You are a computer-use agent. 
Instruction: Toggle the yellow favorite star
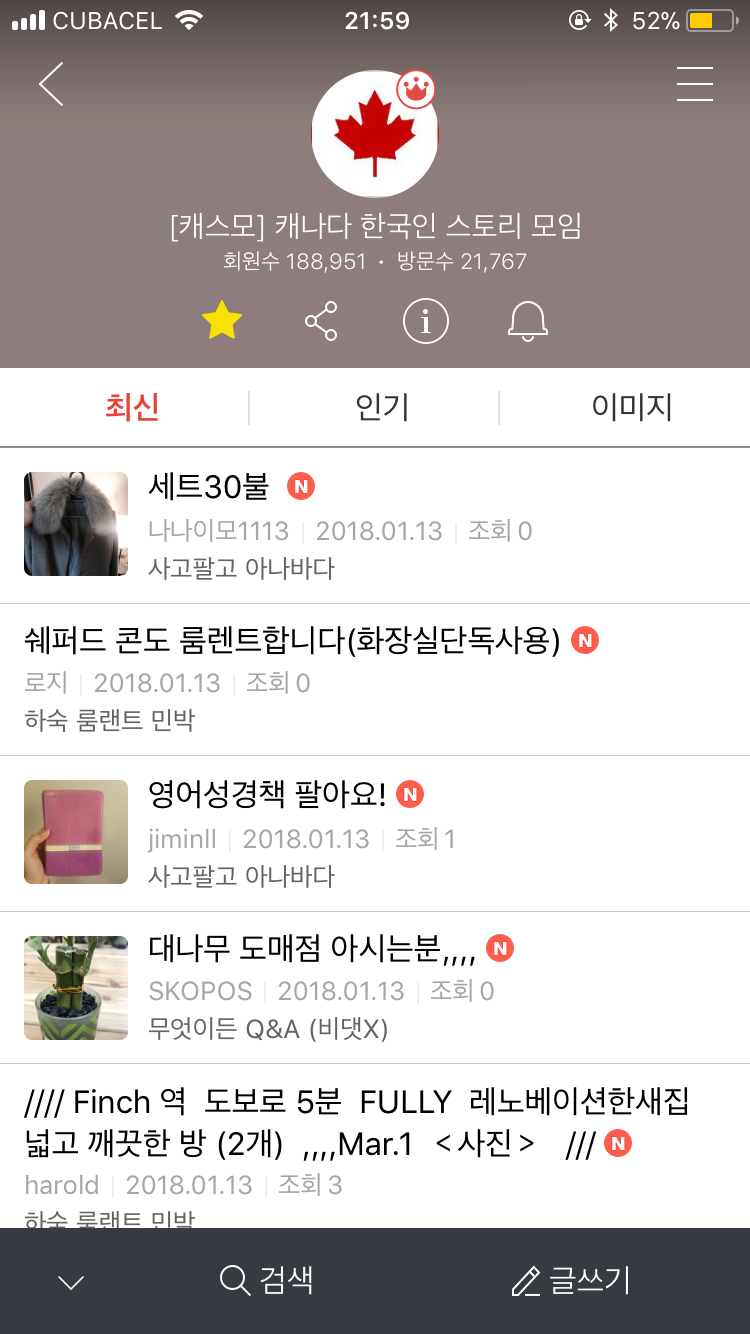coord(222,322)
